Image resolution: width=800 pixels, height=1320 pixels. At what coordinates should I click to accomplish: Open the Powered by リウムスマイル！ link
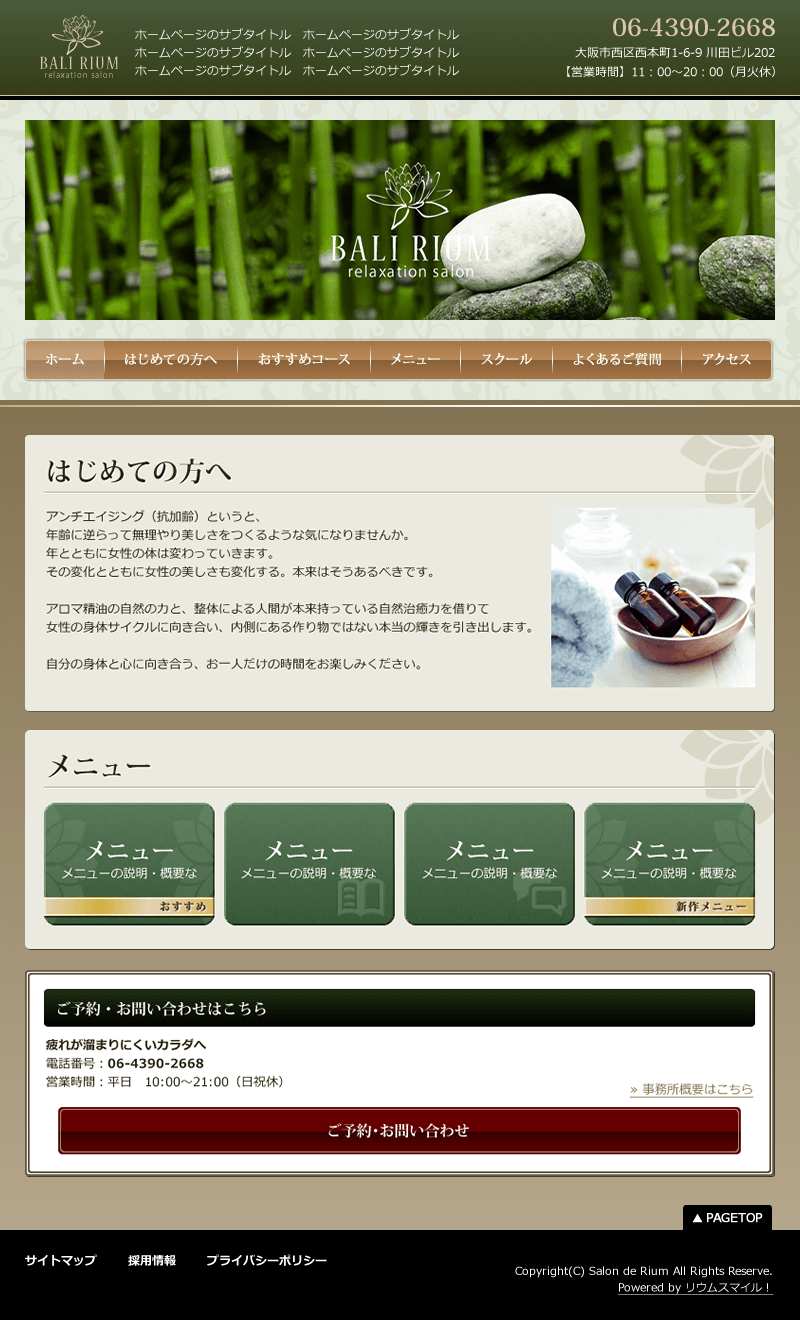pyautogui.click(x=695, y=1288)
